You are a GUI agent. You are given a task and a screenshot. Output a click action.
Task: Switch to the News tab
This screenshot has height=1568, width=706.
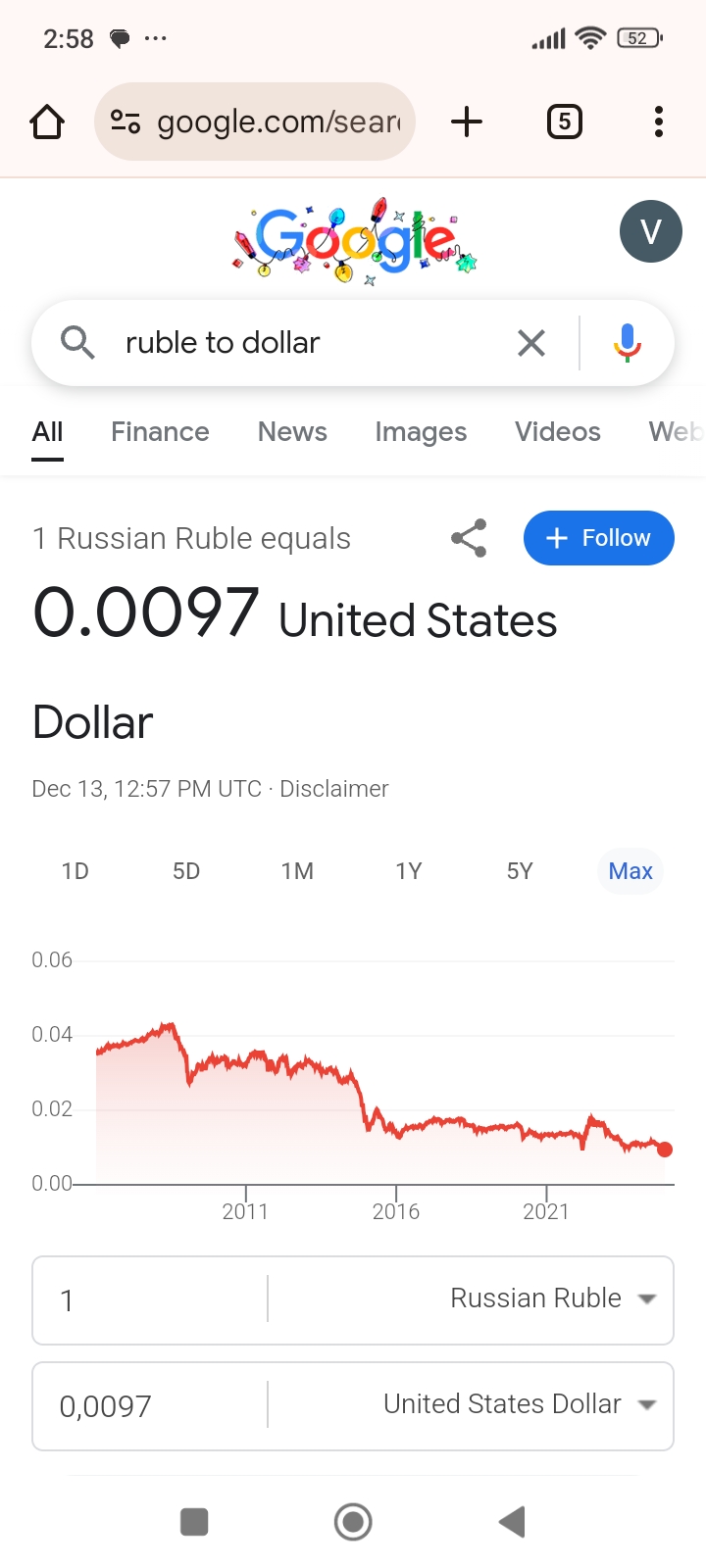pos(292,432)
